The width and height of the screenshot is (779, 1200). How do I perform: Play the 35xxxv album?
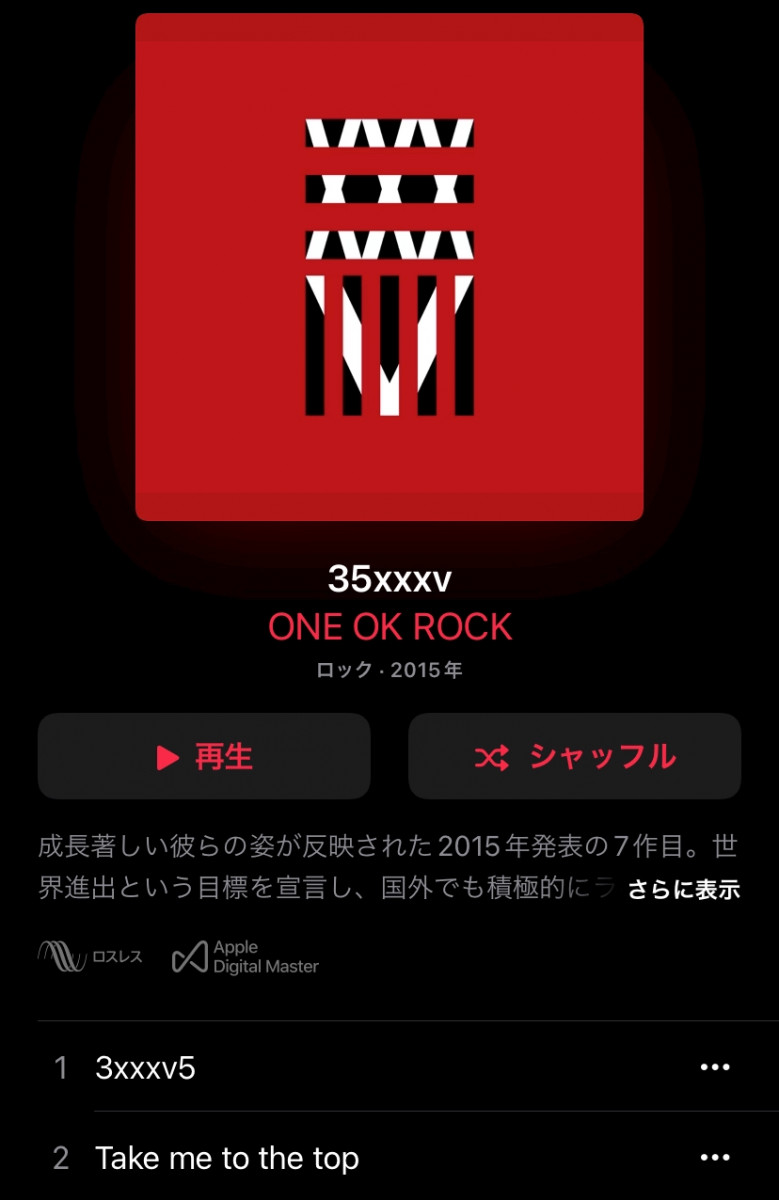[x=204, y=757]
